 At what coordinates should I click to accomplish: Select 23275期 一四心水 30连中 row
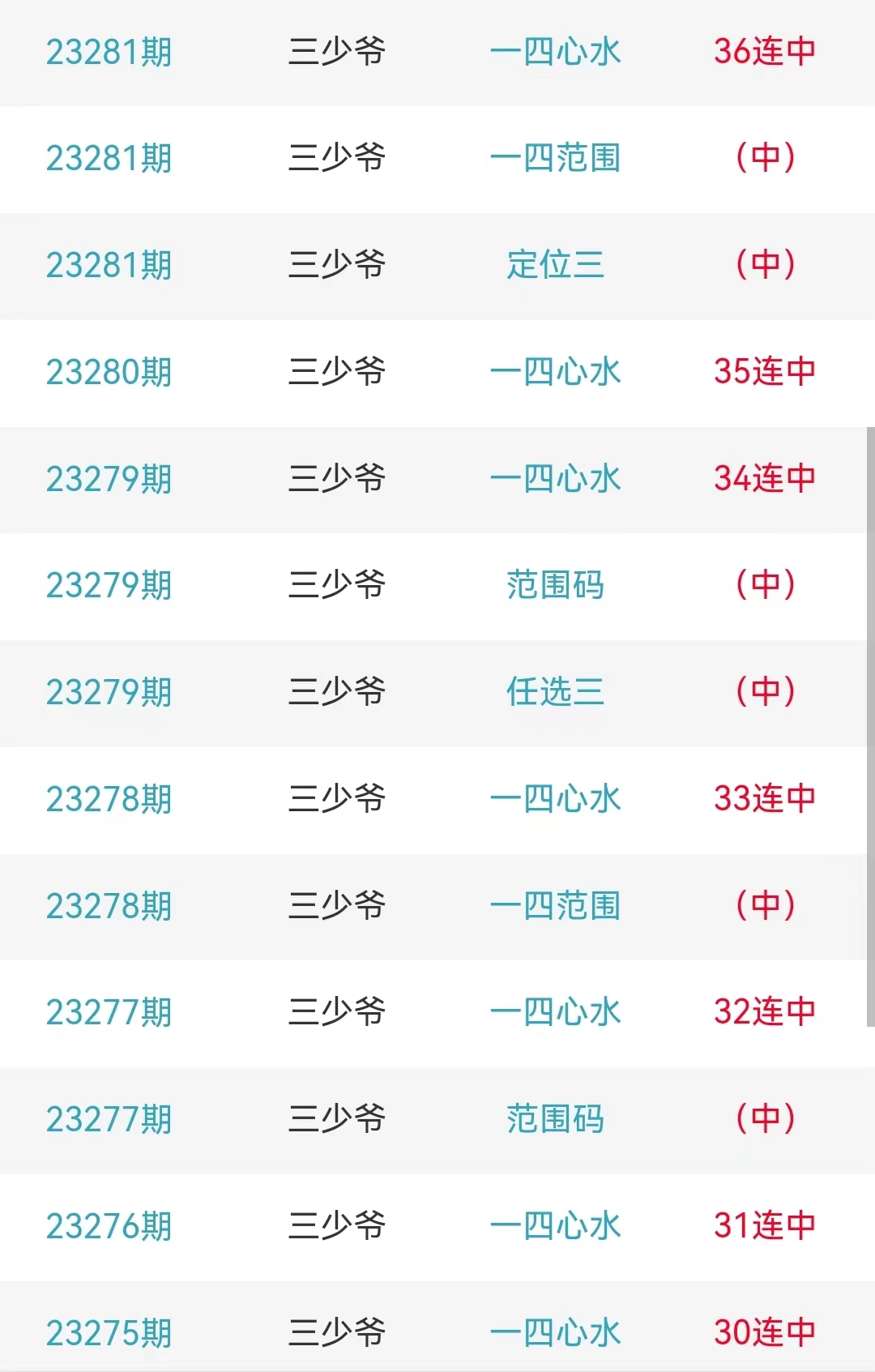pos(555,1332)
